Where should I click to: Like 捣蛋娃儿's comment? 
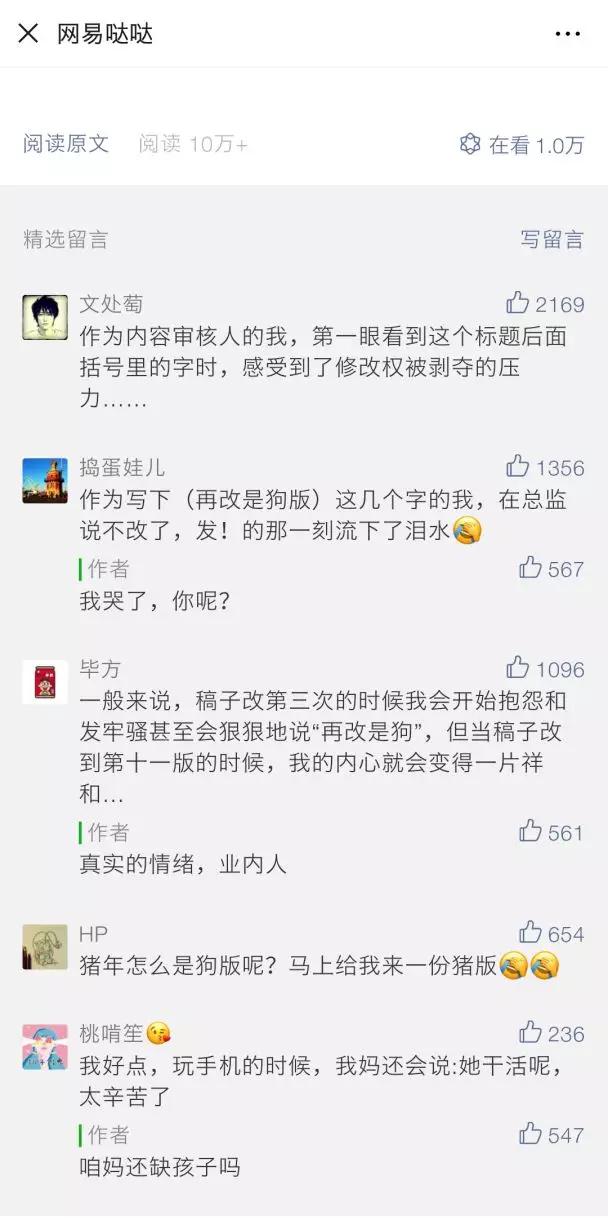(518, 467)
